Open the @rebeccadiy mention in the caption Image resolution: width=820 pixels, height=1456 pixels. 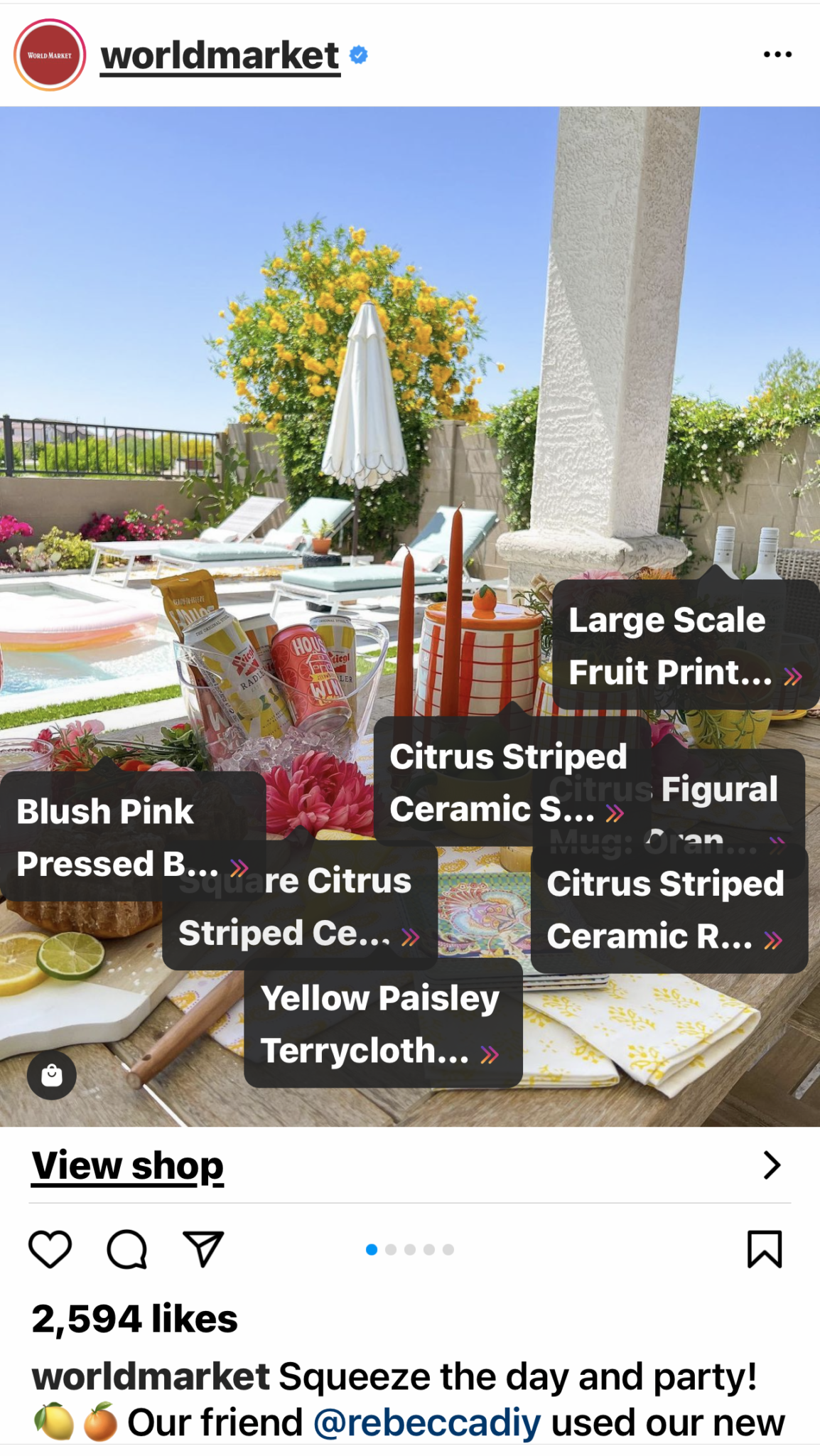426,1423
